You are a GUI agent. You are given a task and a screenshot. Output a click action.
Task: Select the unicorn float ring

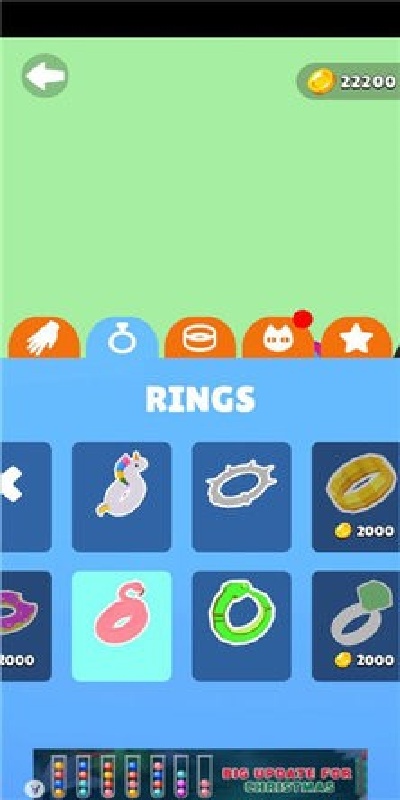(x=121, y=497)
